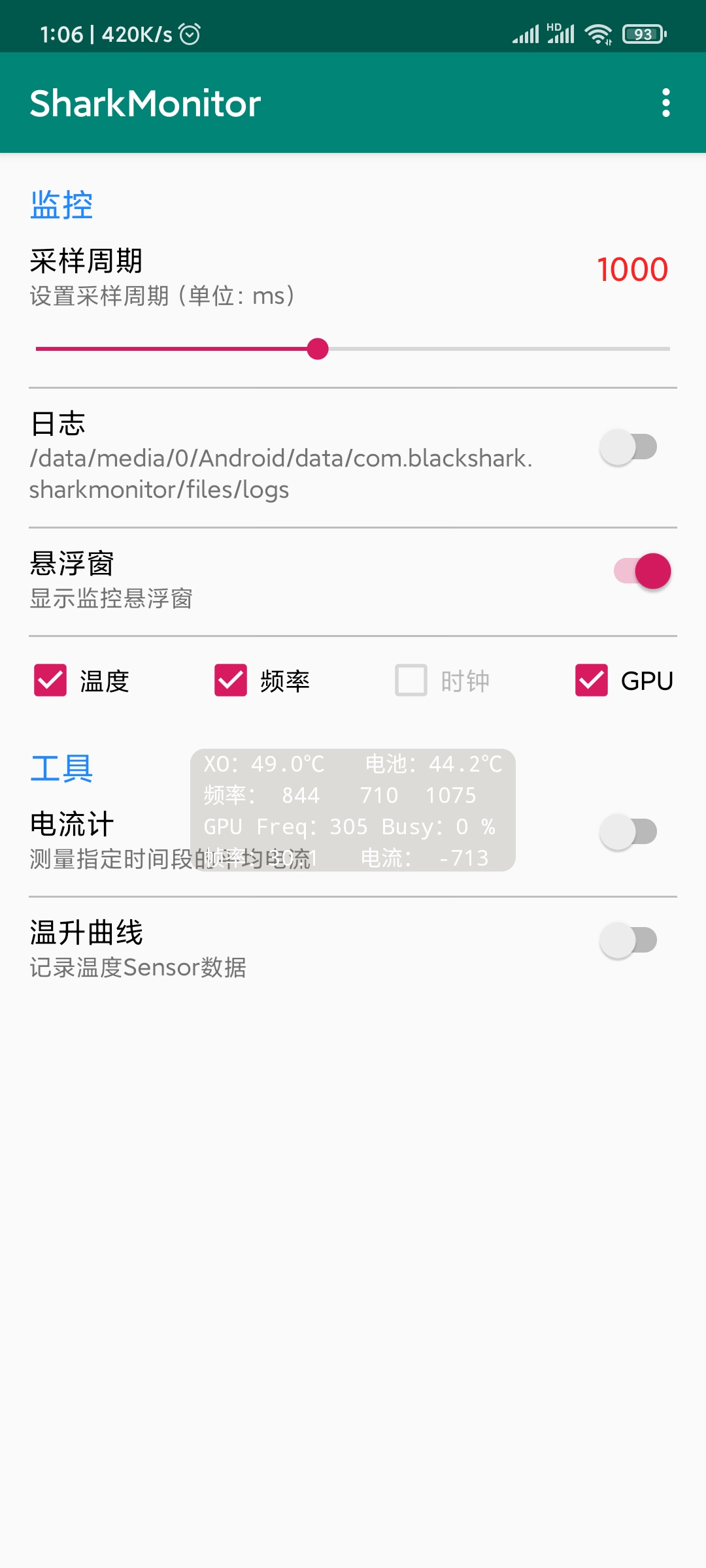
Task: Turn on the 温升曲线 switch
Action: click(x=628, y=940)
